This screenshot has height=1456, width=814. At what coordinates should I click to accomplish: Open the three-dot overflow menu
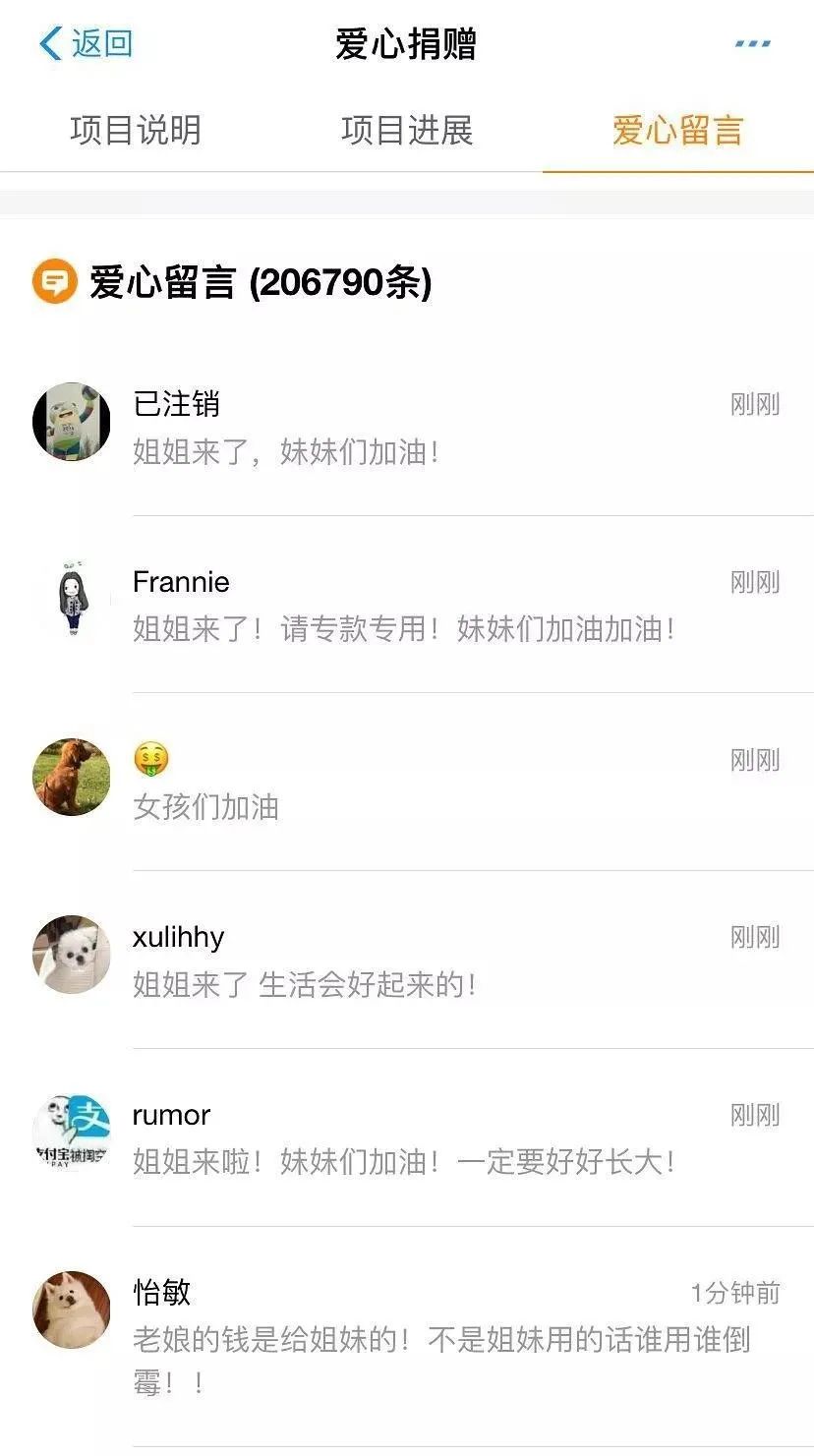point(752,44)
